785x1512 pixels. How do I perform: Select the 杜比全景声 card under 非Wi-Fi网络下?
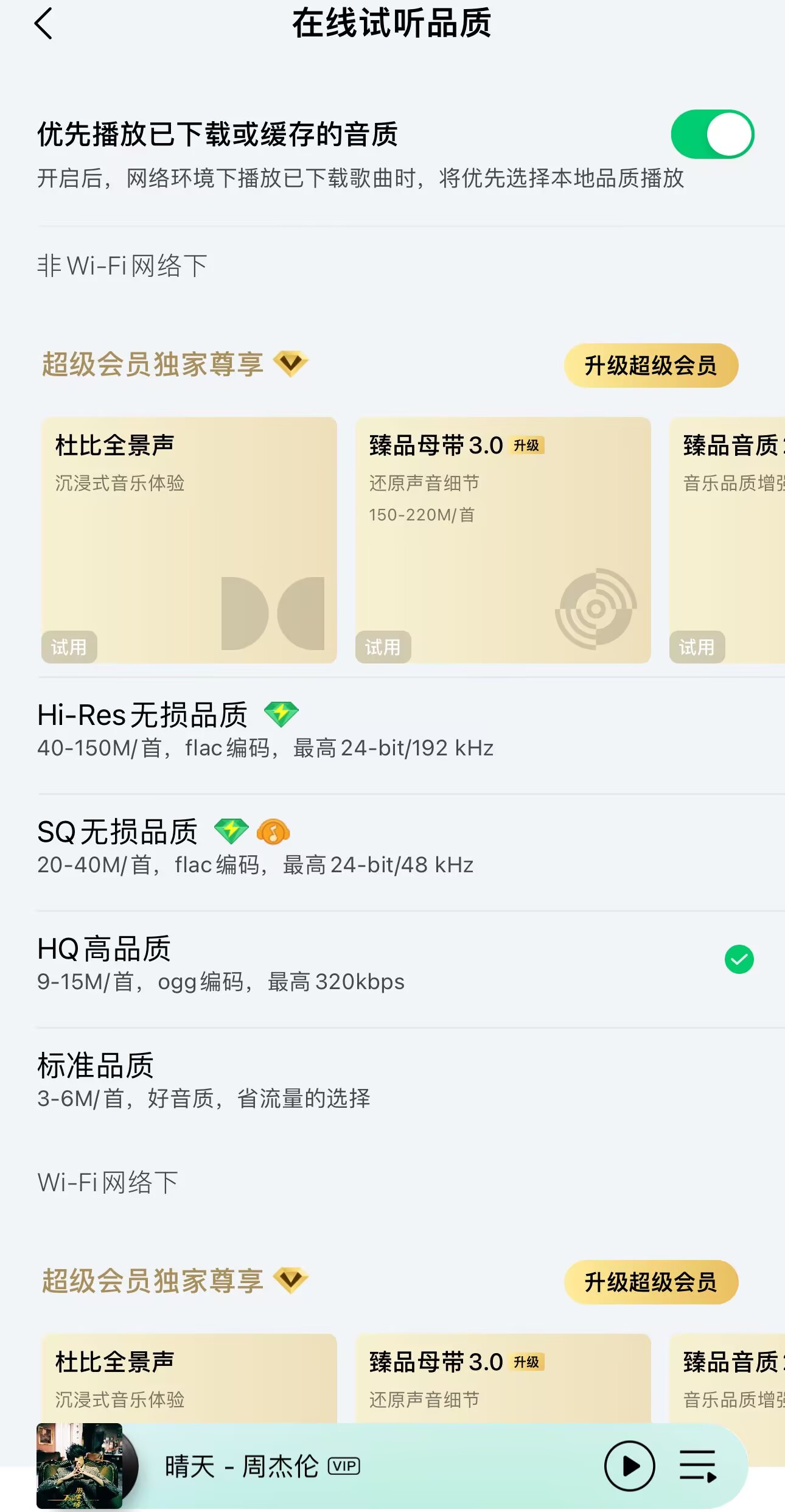tap(189, 539)
